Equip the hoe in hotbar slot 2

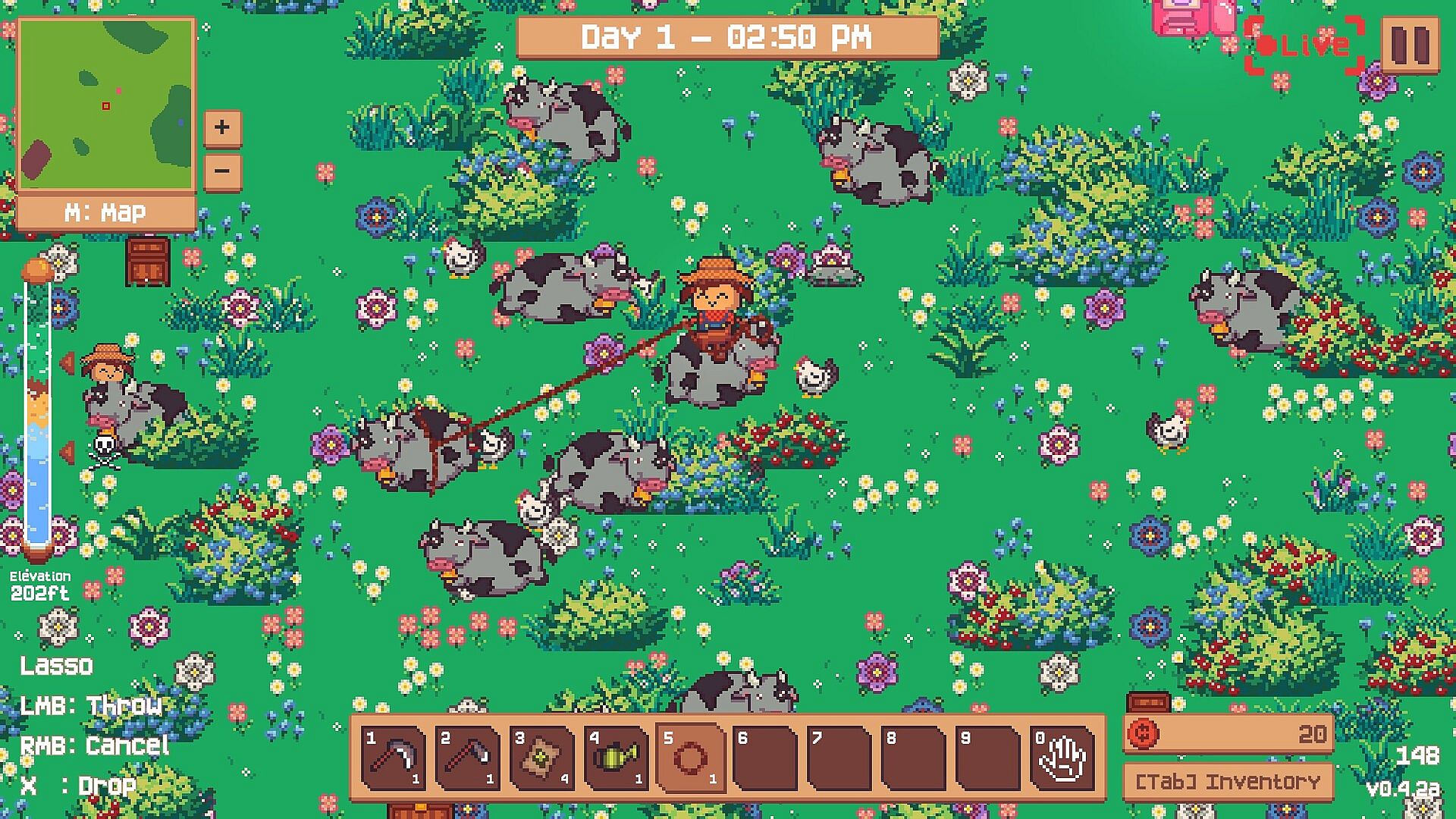467,758
